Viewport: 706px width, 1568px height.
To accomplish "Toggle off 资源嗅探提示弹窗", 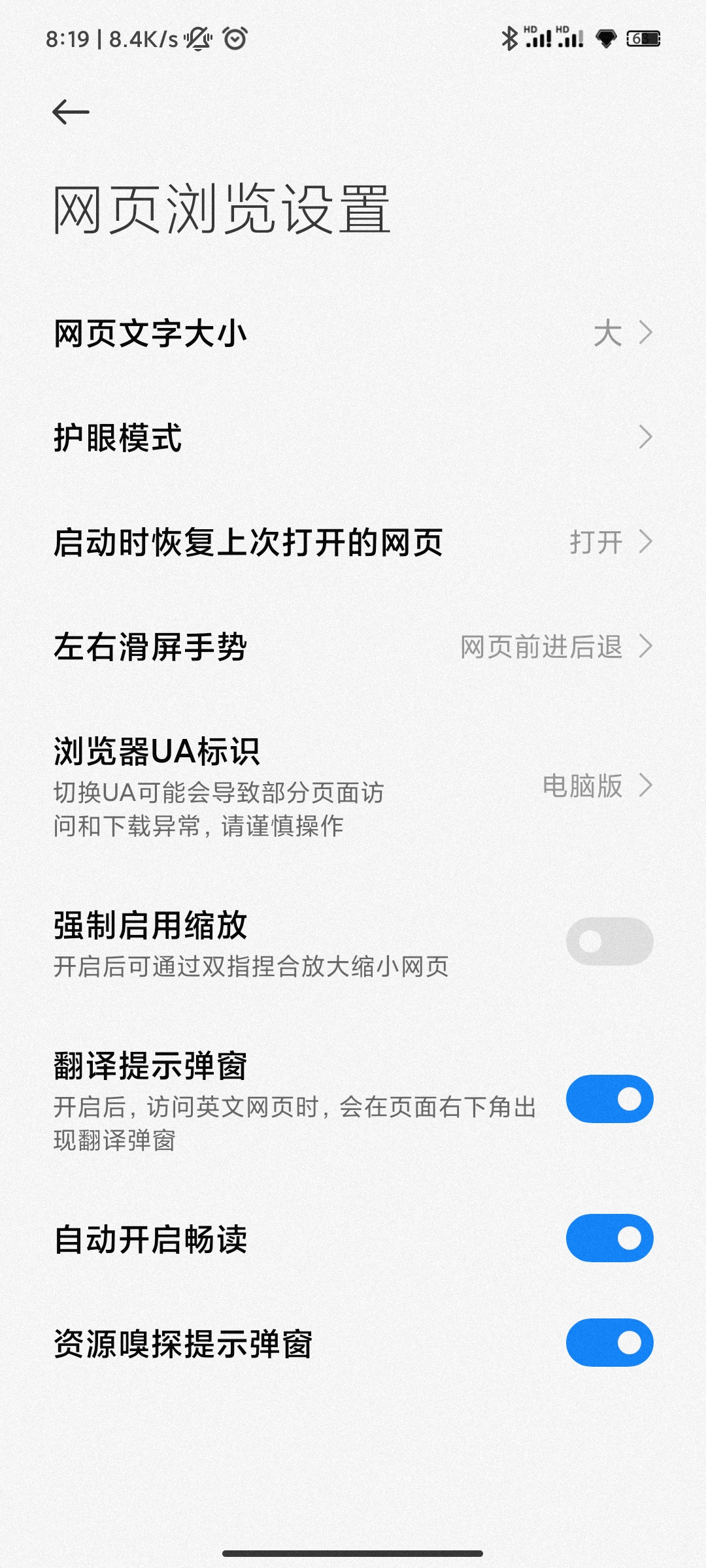I will (x=609, y=1343).
